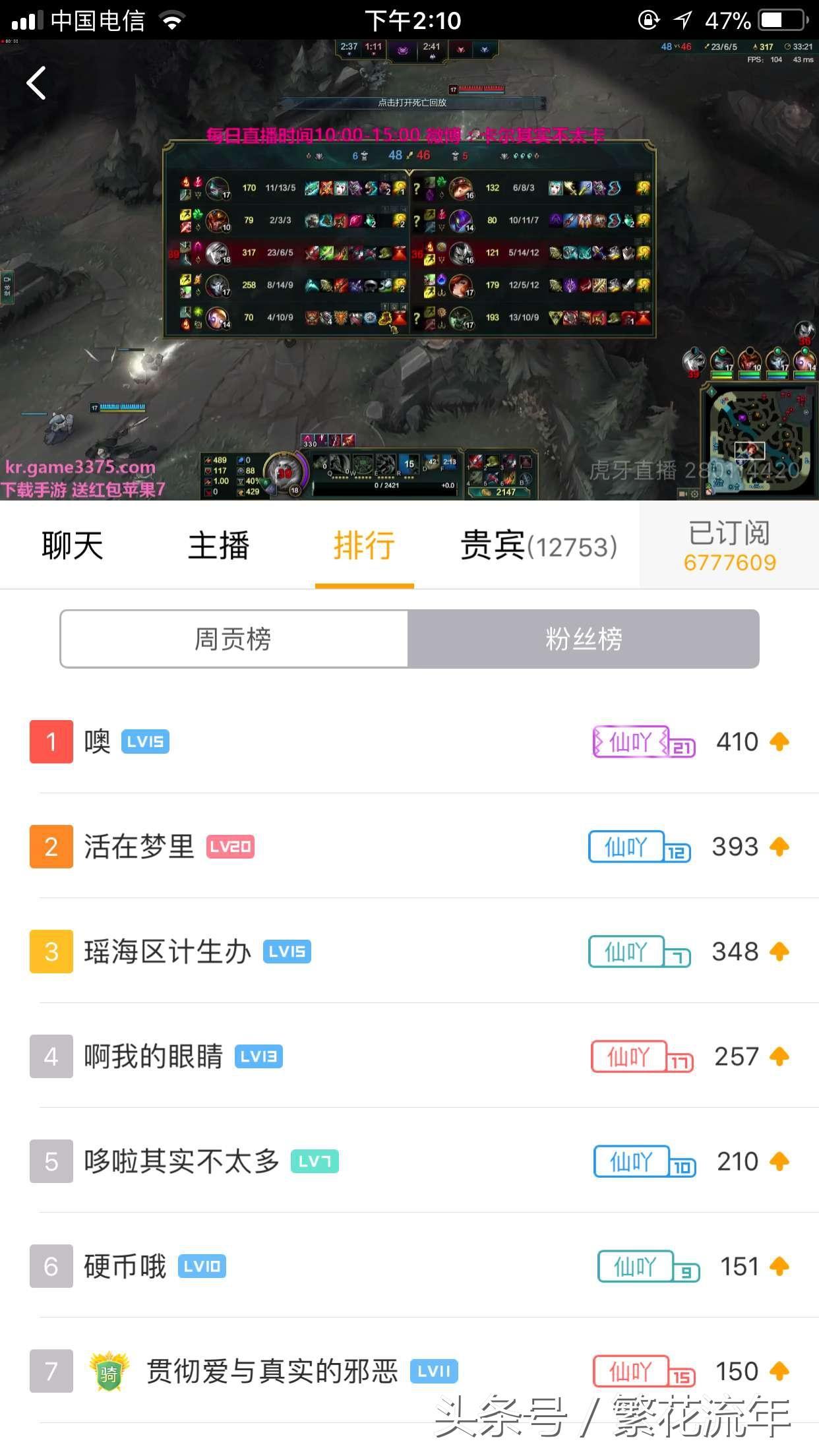819x1456 pixels.
Task: Select the 排行 tab
Action: (364, 546)
